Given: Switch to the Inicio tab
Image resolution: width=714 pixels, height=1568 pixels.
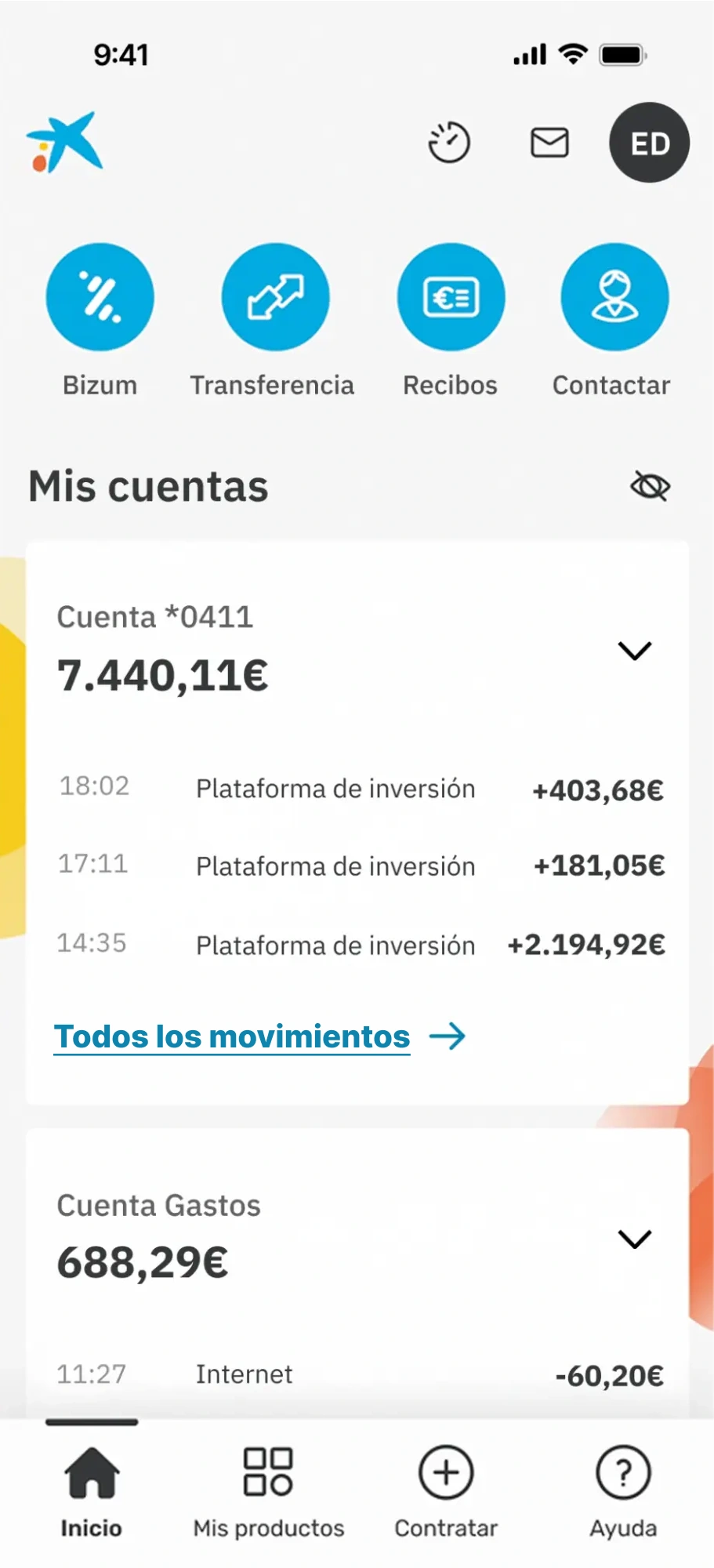Looking at the screenshot, I should click(92, 1490).
